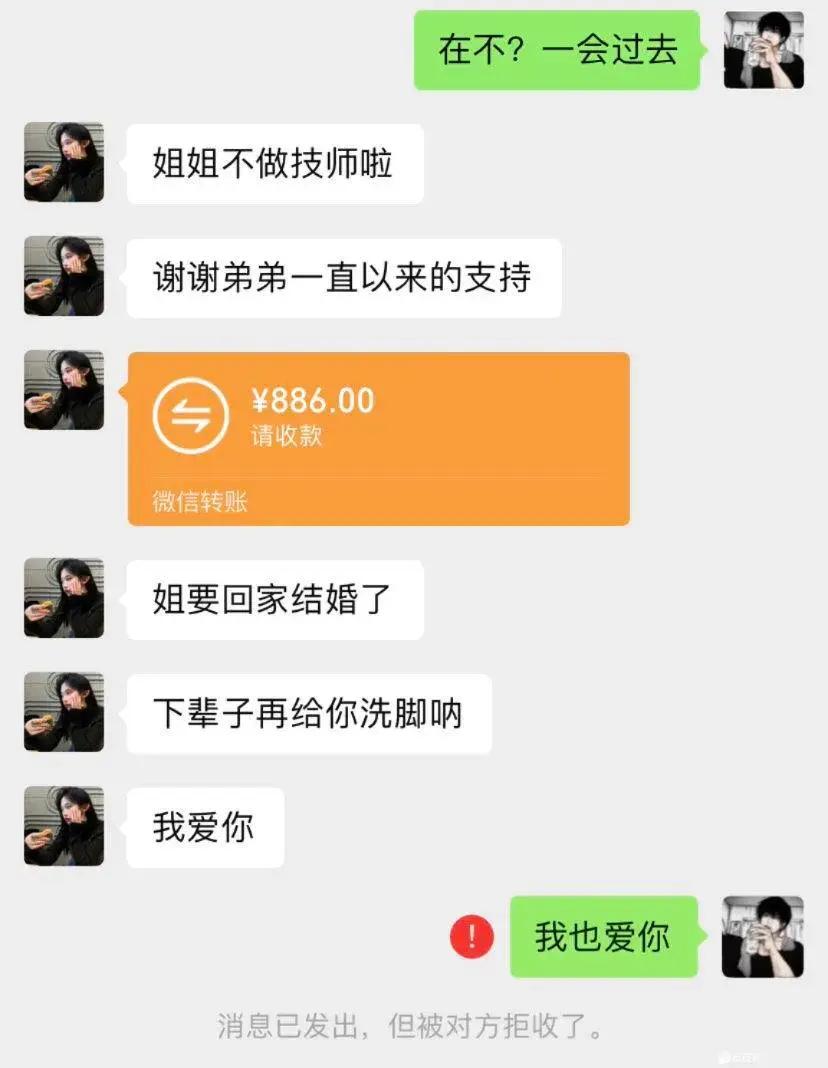Open my avatar beside 在不？一会过去
The width and height of the screenshot is (828, 1068).
763,51
